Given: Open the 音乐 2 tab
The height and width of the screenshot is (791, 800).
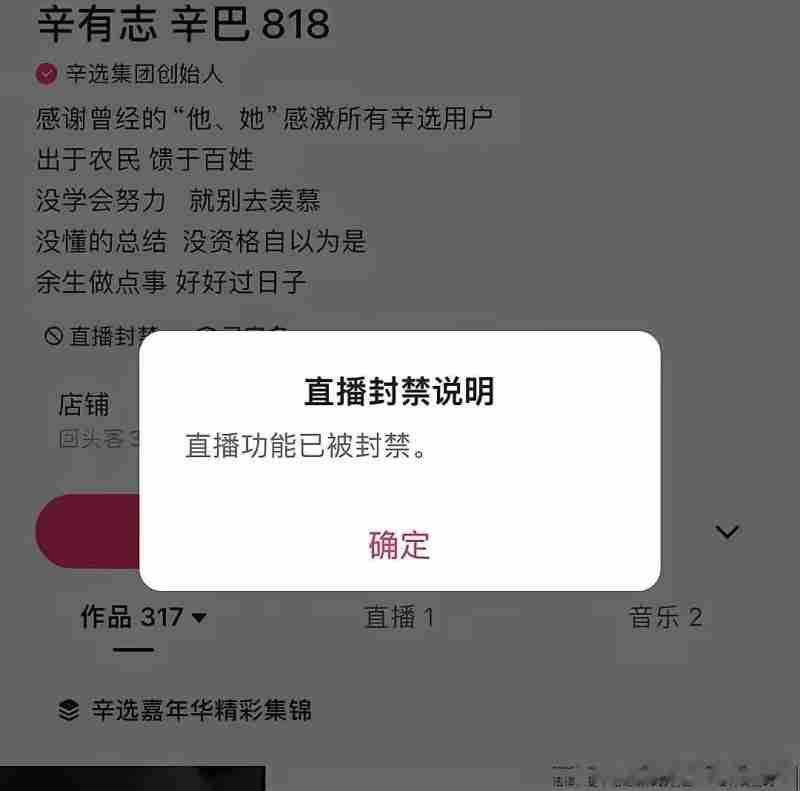Looking at the screenshot, I should coord(665,617).
